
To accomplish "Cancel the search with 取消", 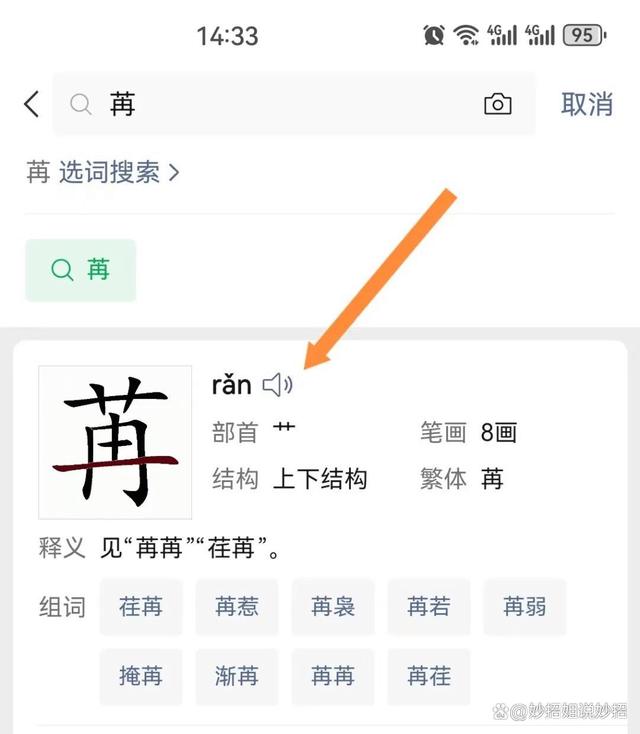I will 587,104.
